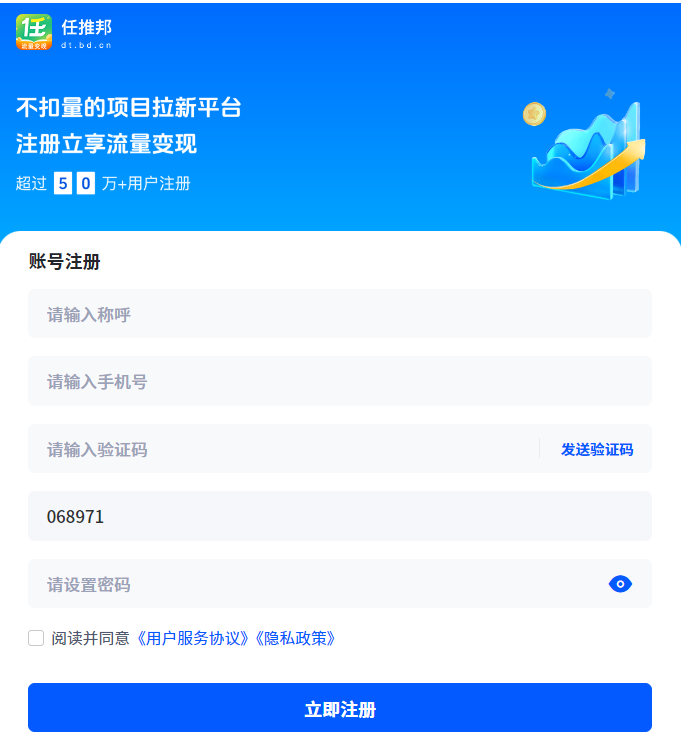Open the 《隐私政策》 link

point(295,638)
